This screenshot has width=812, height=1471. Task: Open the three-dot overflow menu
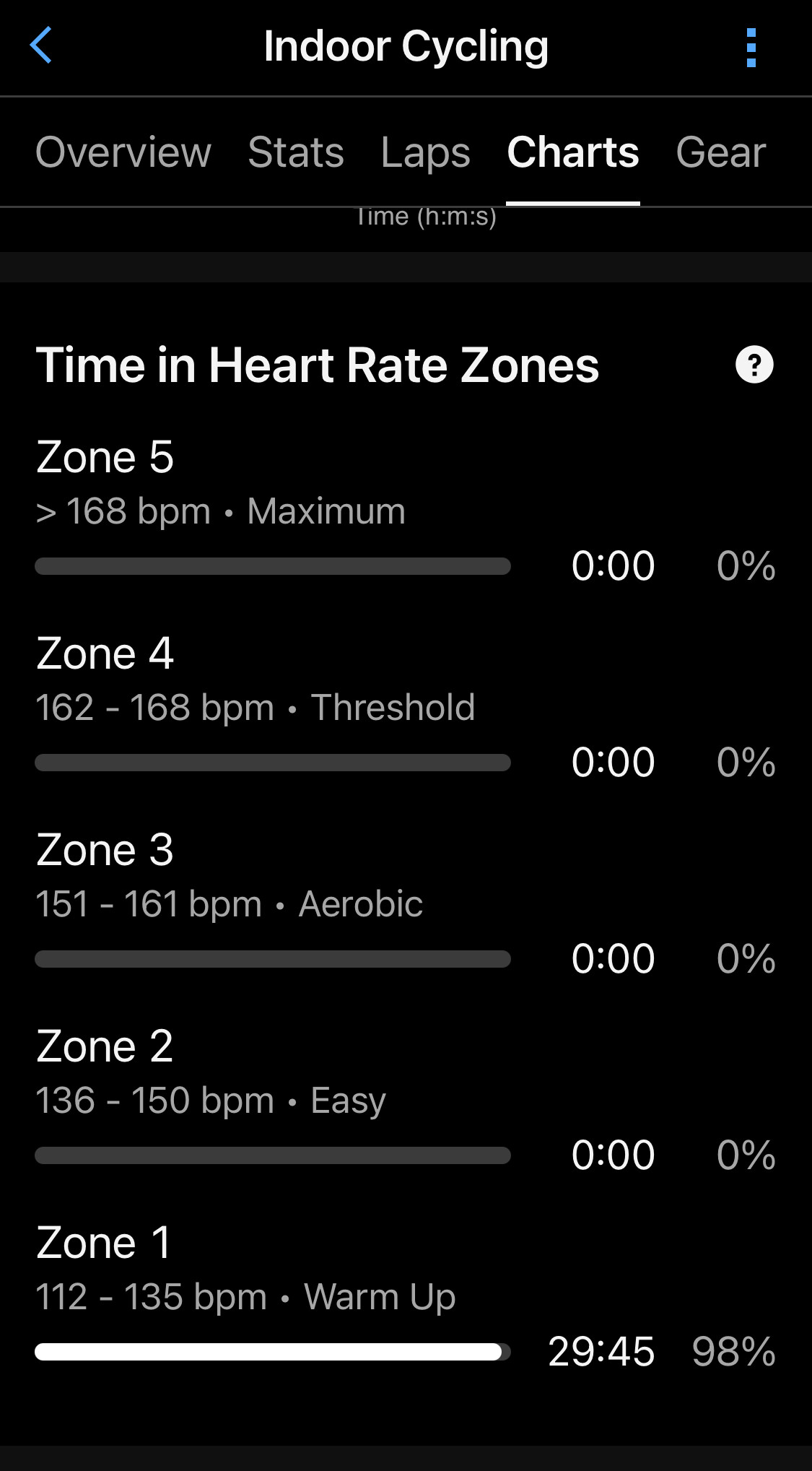coord(751,48)
